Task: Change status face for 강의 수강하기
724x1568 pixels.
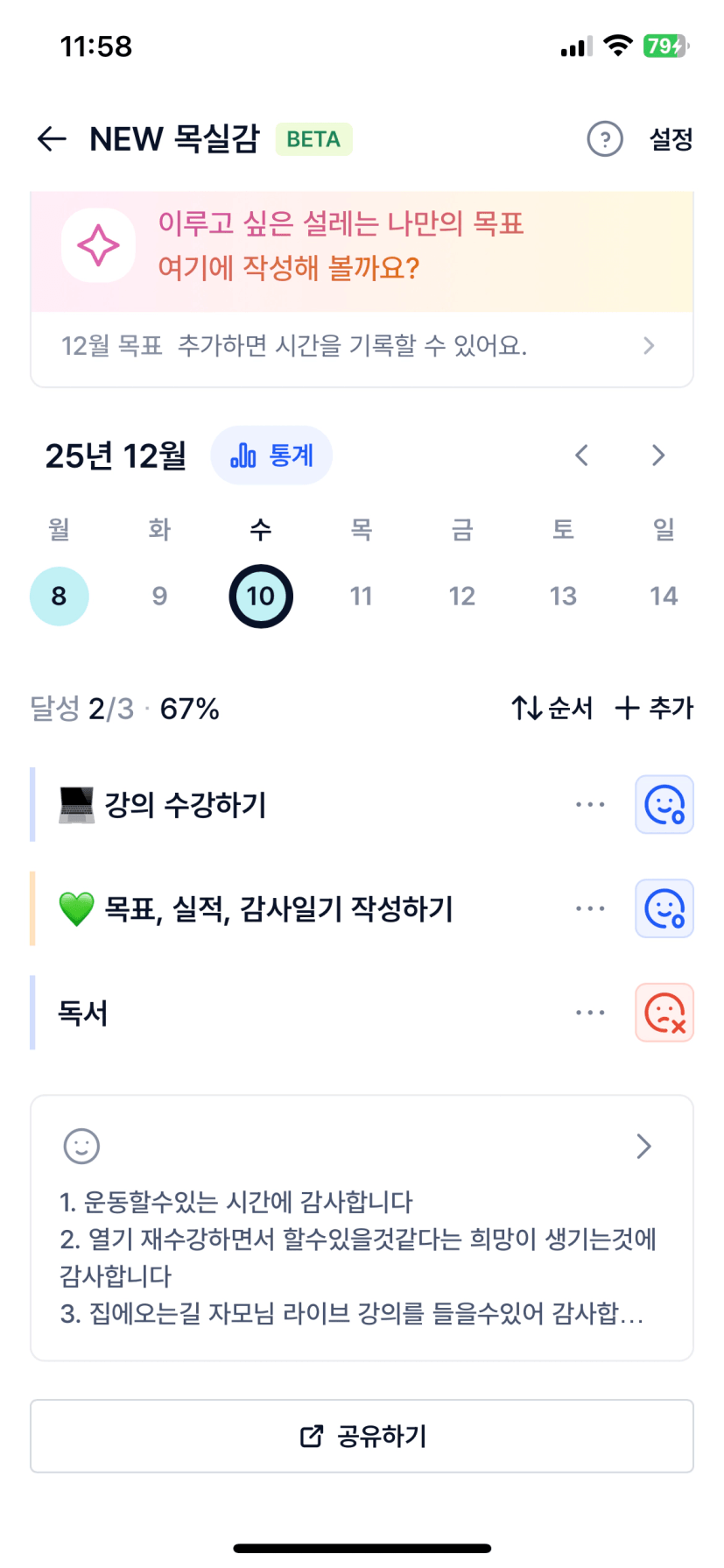Action: coord(664,805)
